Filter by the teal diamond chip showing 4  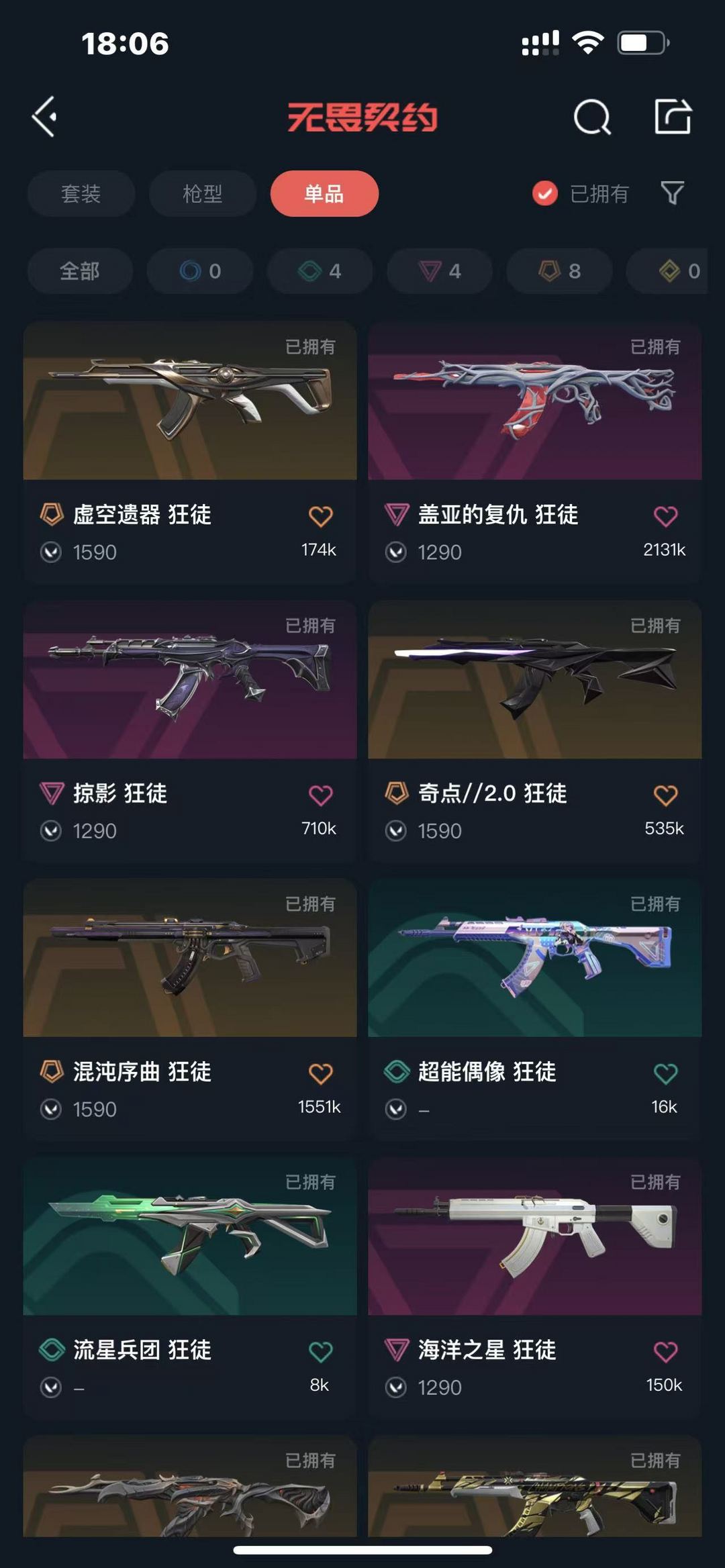point(320,271)
